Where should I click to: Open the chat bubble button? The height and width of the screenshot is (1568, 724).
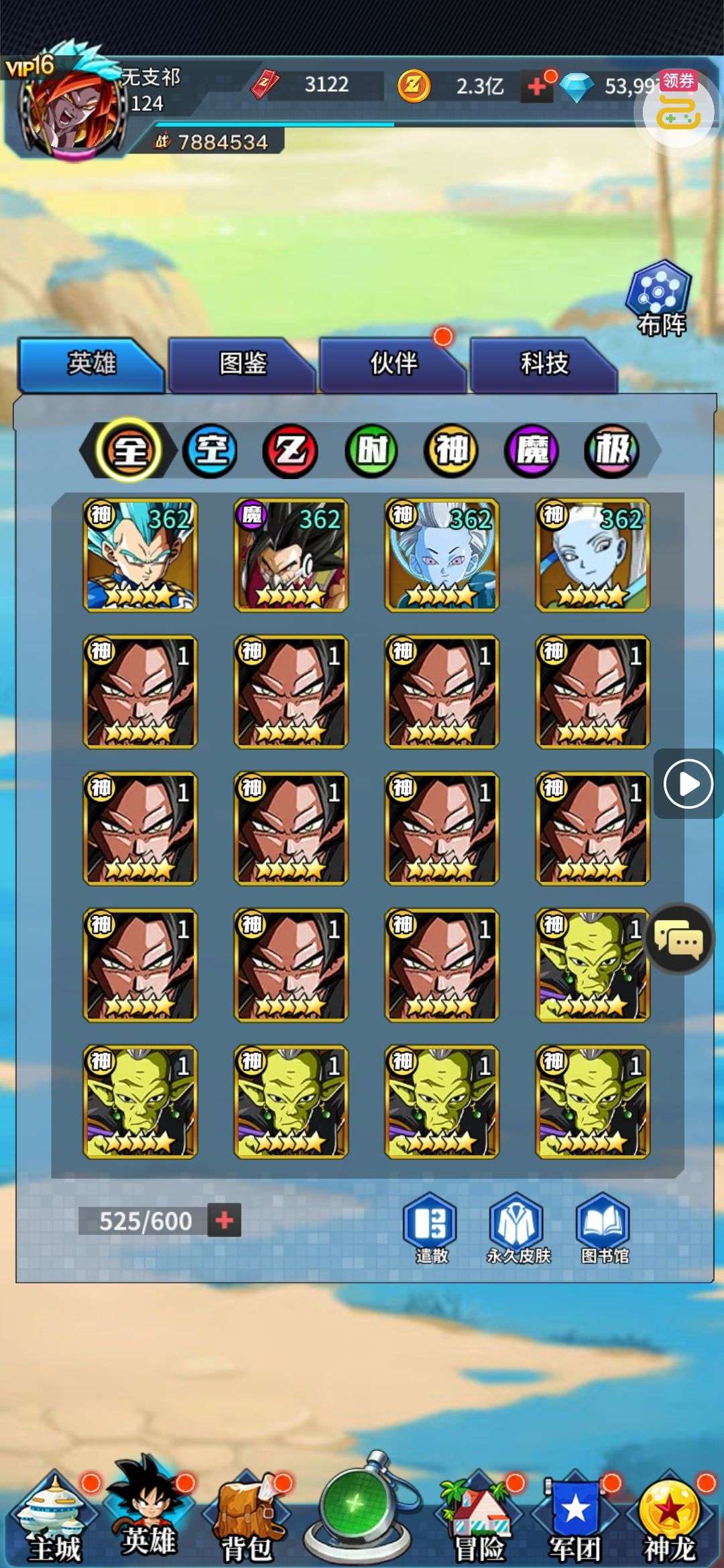pos(678,938)
